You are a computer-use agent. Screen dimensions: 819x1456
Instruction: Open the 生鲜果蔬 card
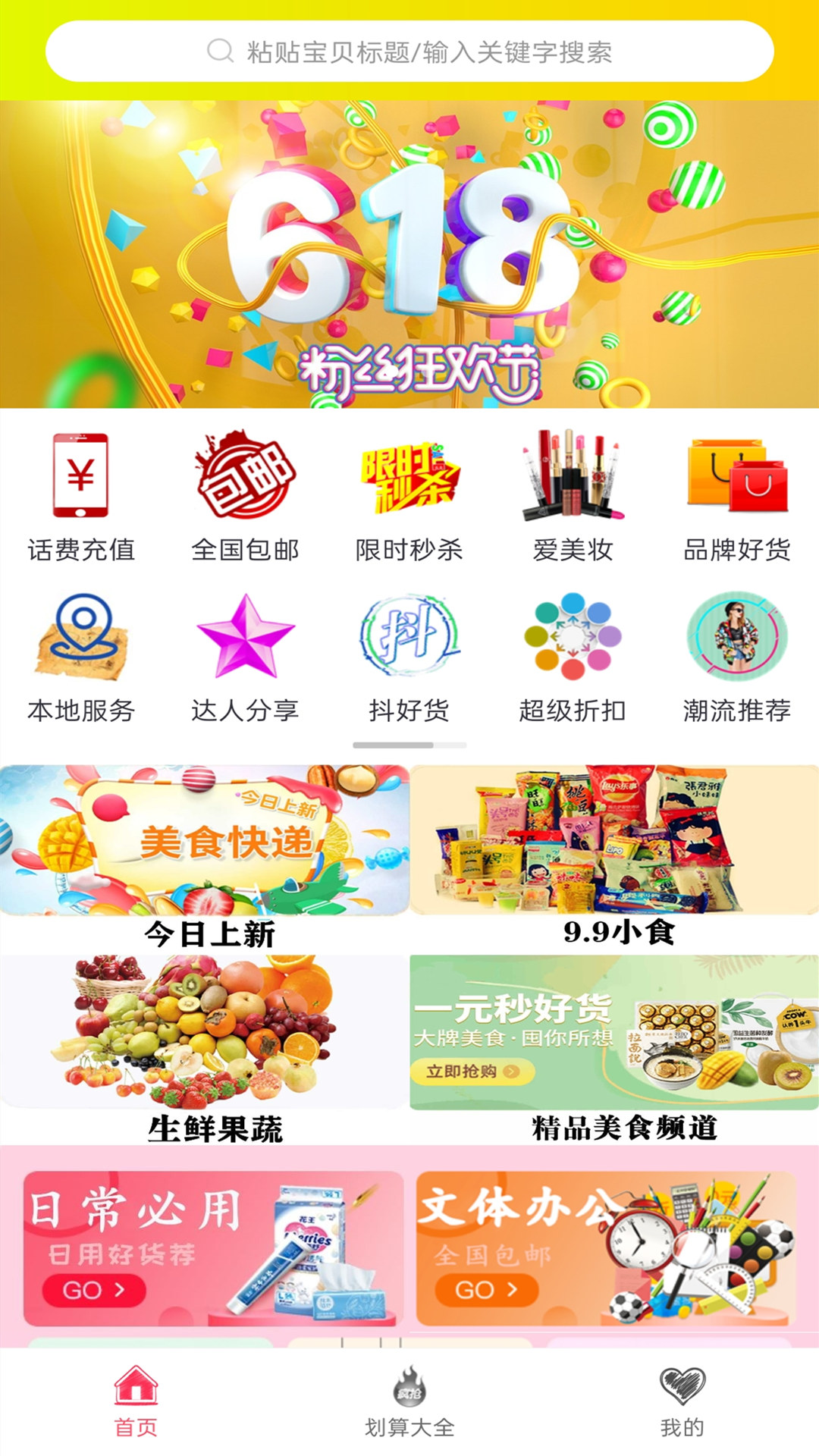(x=205, y=1050)
